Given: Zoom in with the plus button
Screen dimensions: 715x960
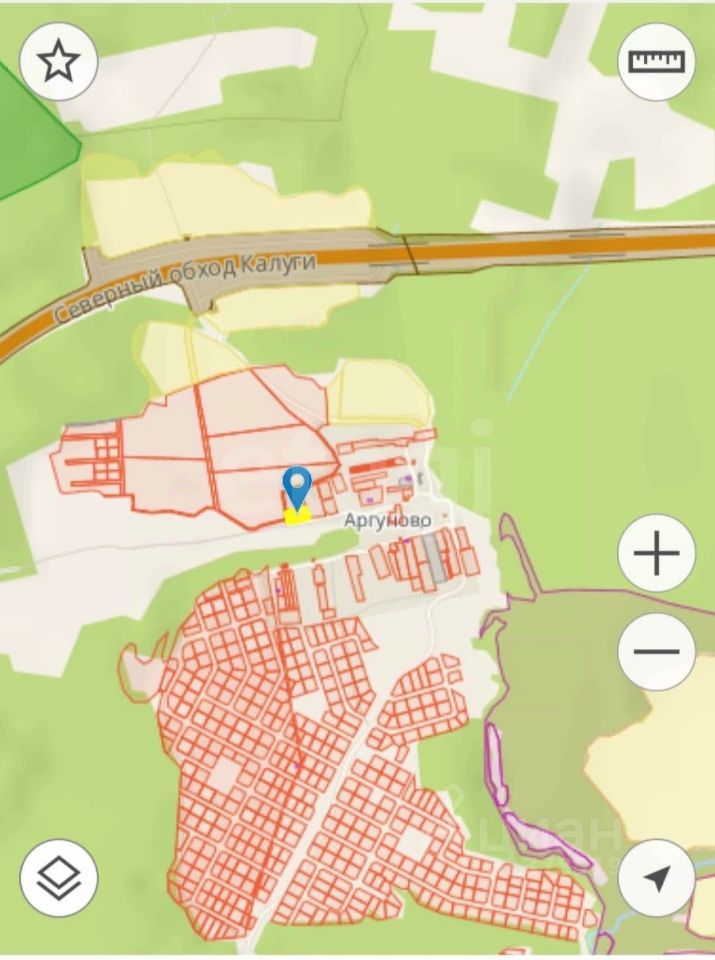Looking at the screenshot, I should (x=656, y=553).
